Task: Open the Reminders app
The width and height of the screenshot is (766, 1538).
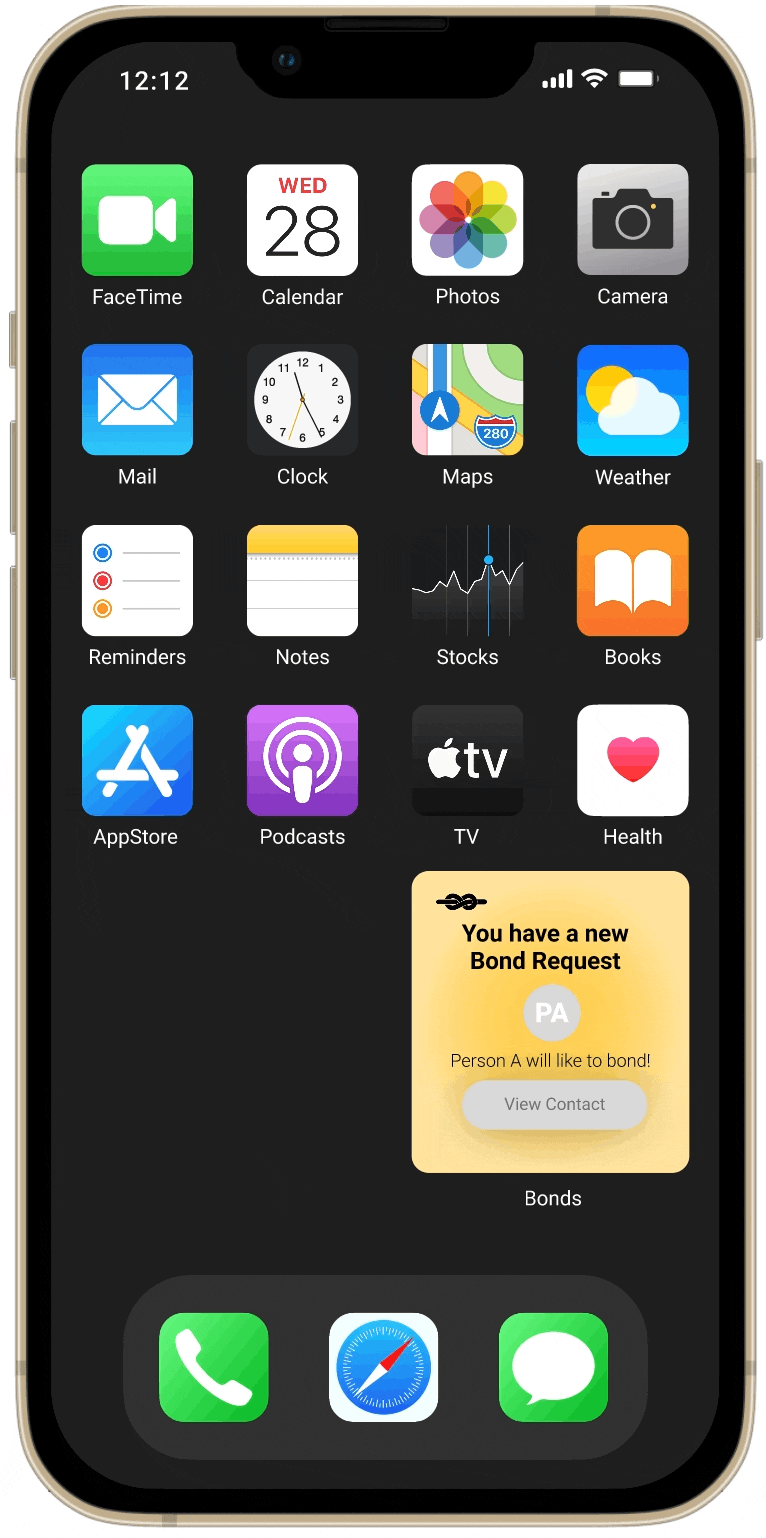Action: coord(137,580)
